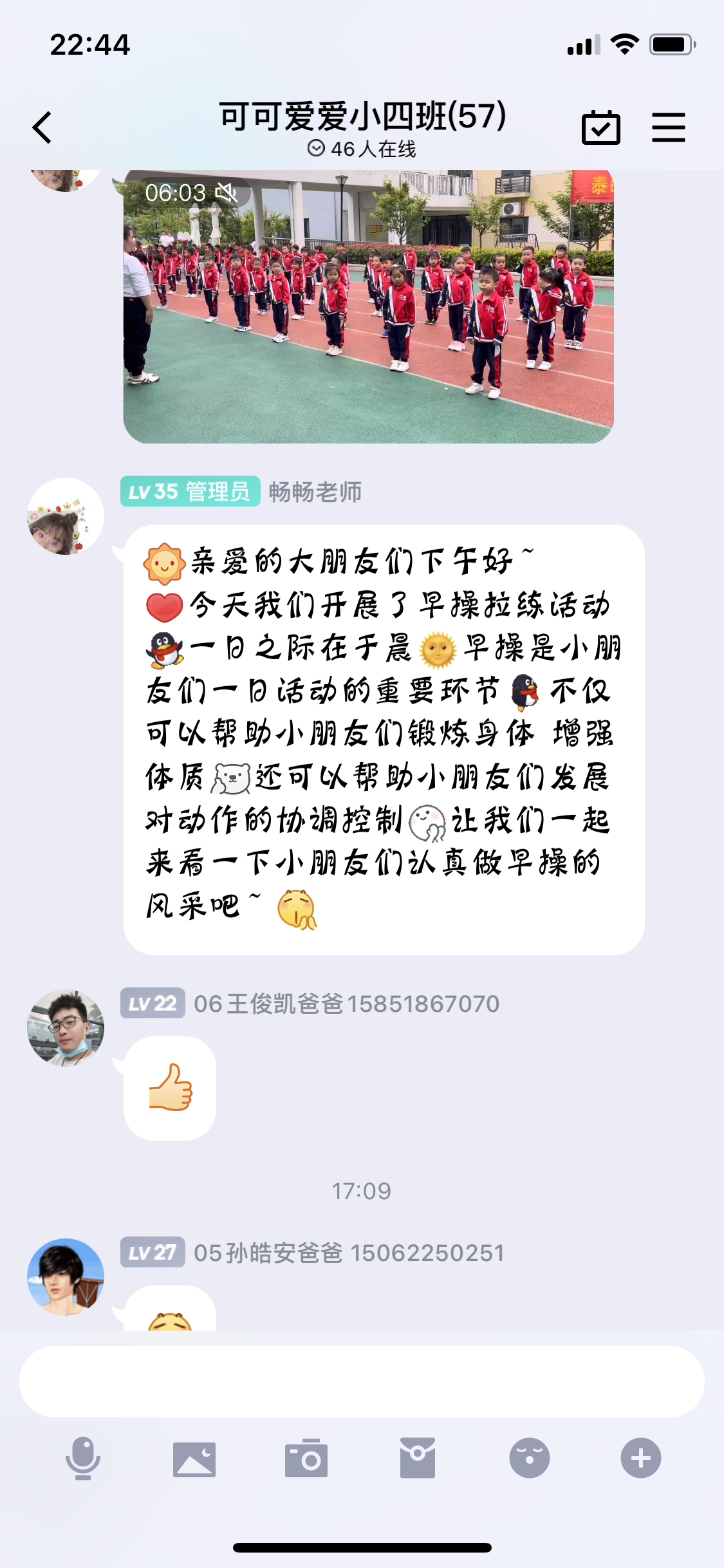Open the photo gallery picker

tap(194, 1458)
